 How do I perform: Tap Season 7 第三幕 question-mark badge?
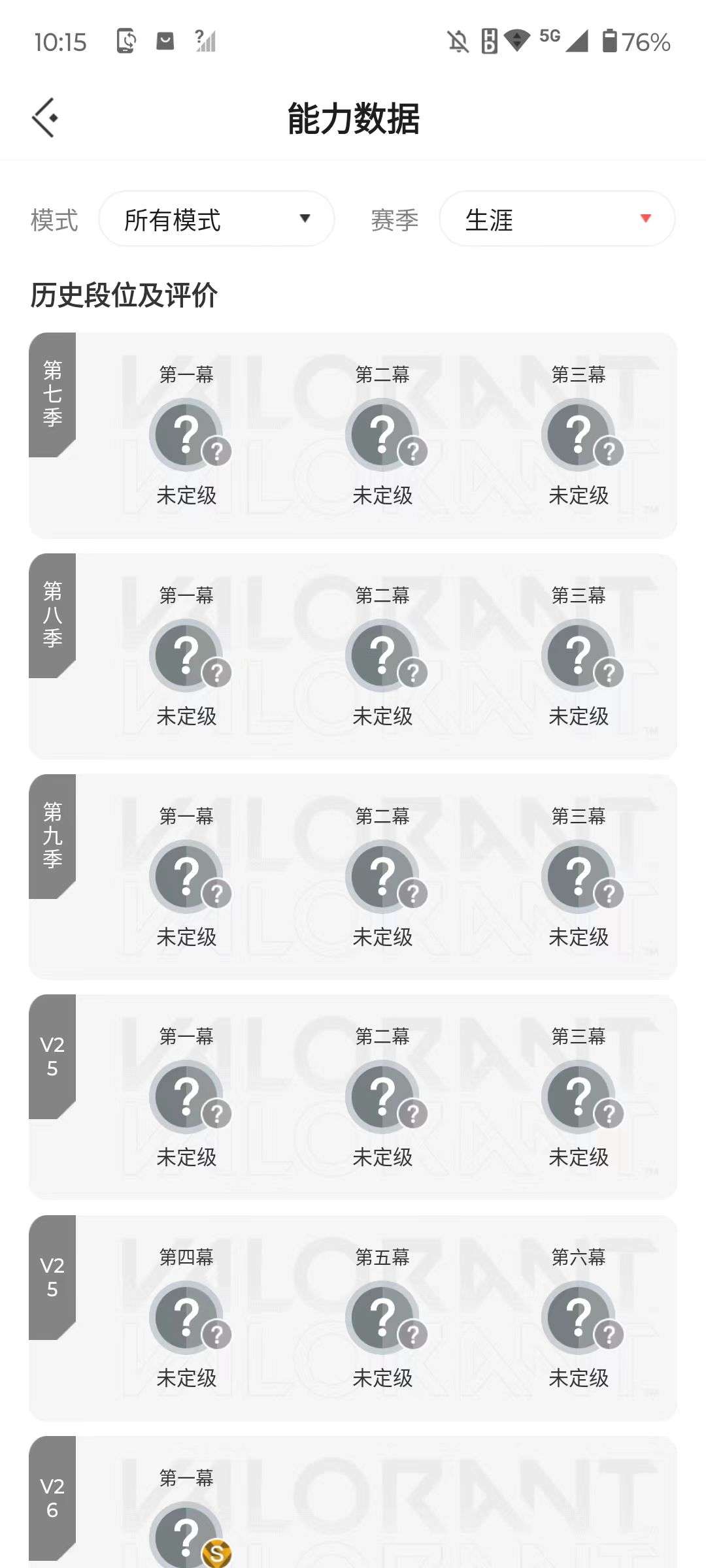click(x=578, y=433)
